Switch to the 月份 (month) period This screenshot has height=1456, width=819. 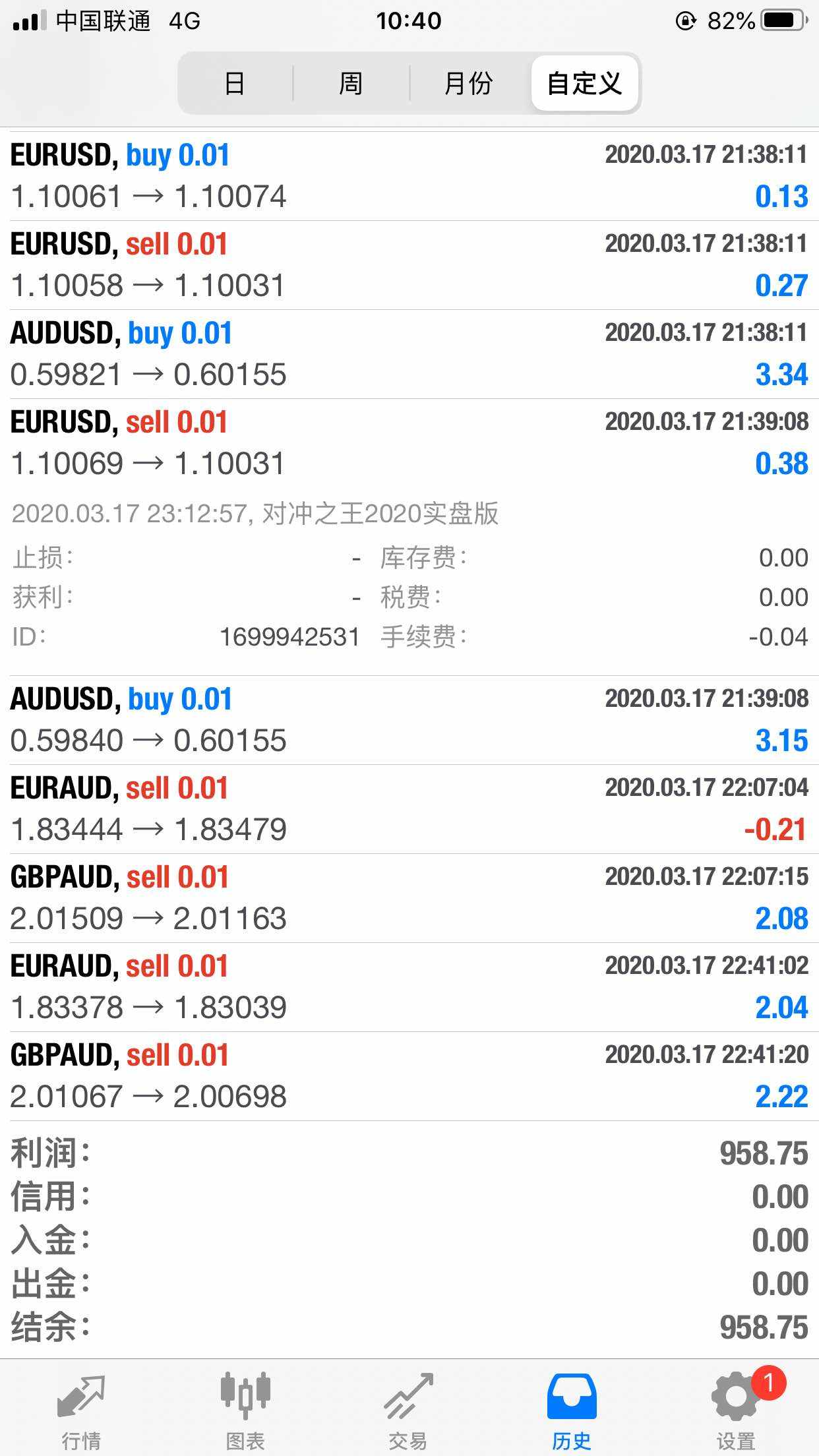tap(468, 84)
